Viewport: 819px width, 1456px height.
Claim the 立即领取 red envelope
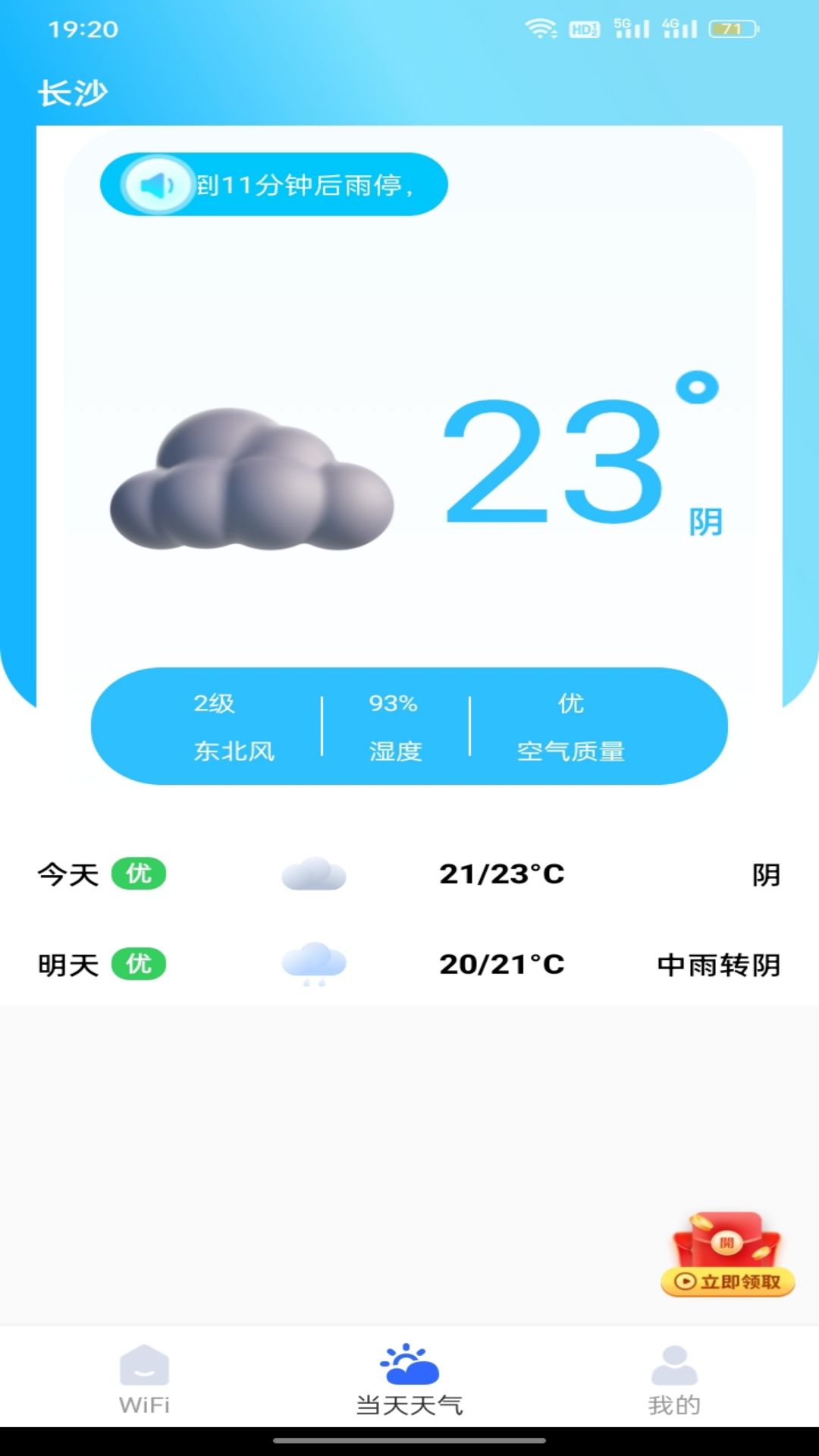(727, 1257)
